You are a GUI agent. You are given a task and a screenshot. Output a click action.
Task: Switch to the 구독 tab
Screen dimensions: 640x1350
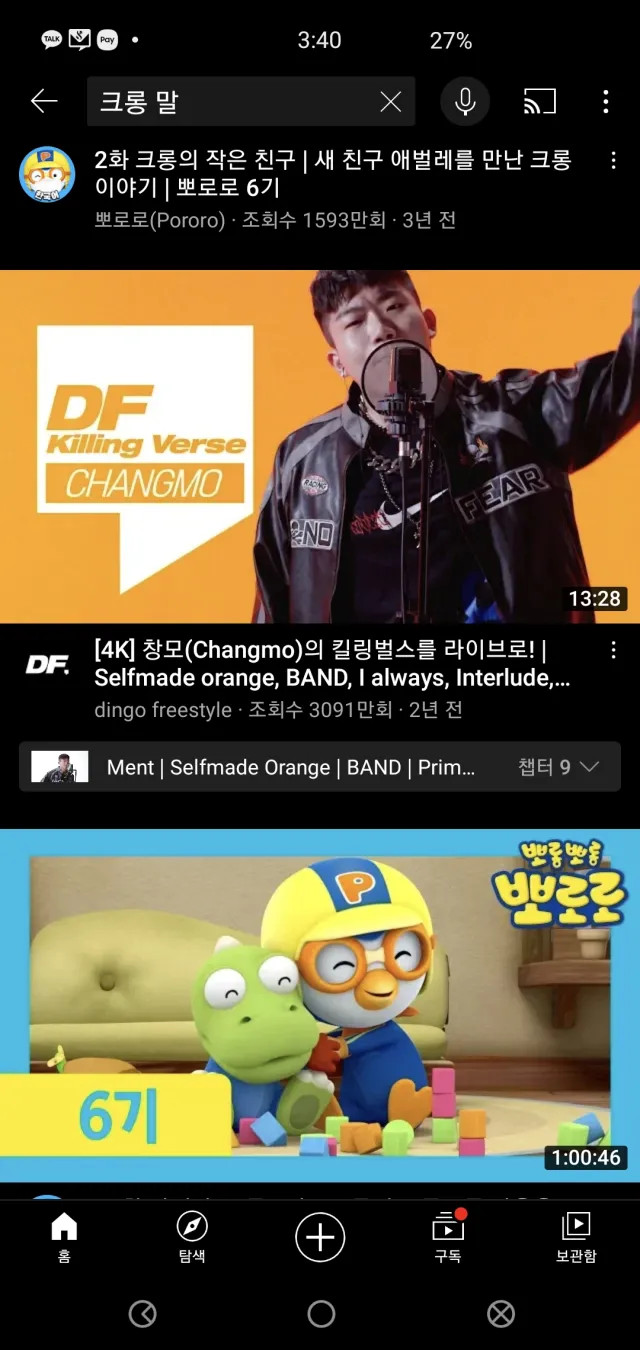click(448, 1237)
